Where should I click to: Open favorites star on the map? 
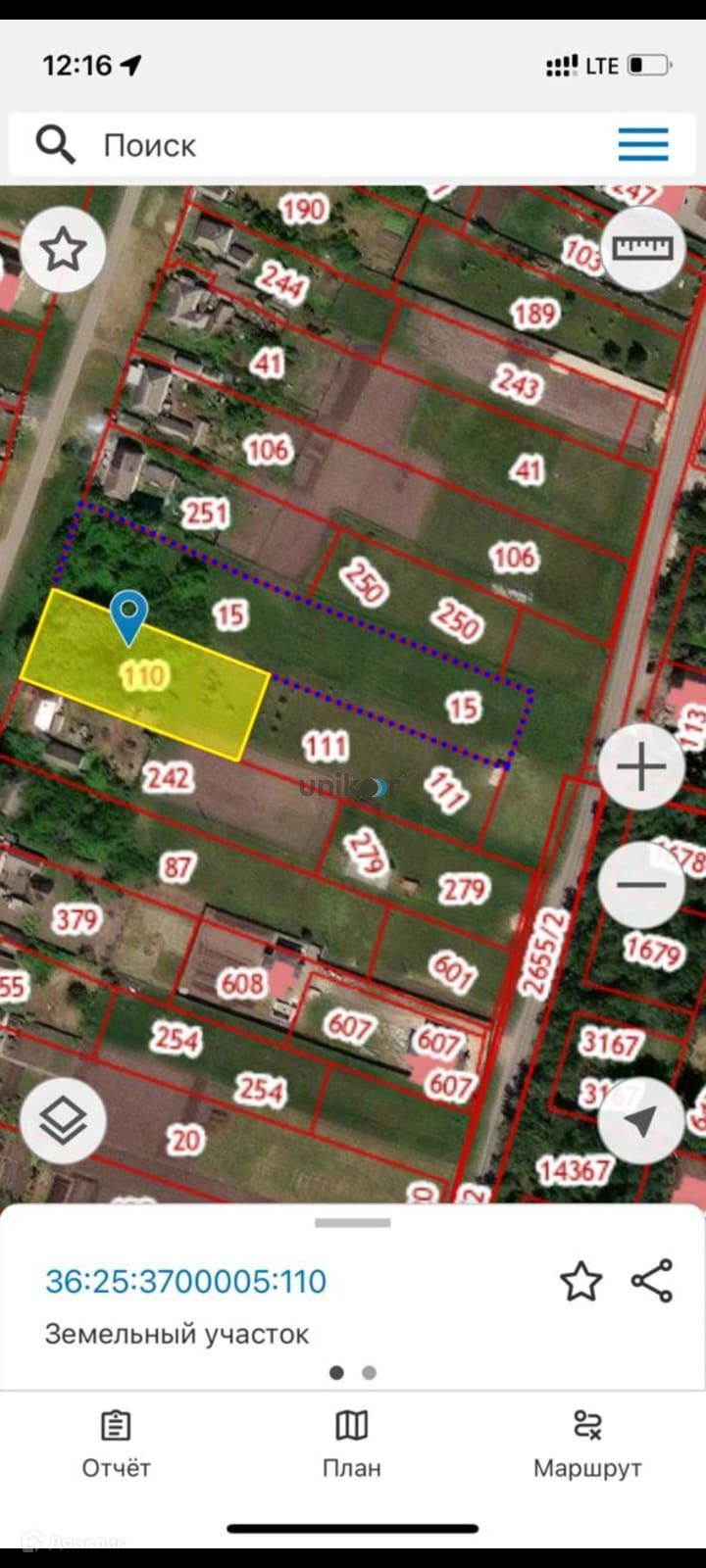[x=63, y=250]
